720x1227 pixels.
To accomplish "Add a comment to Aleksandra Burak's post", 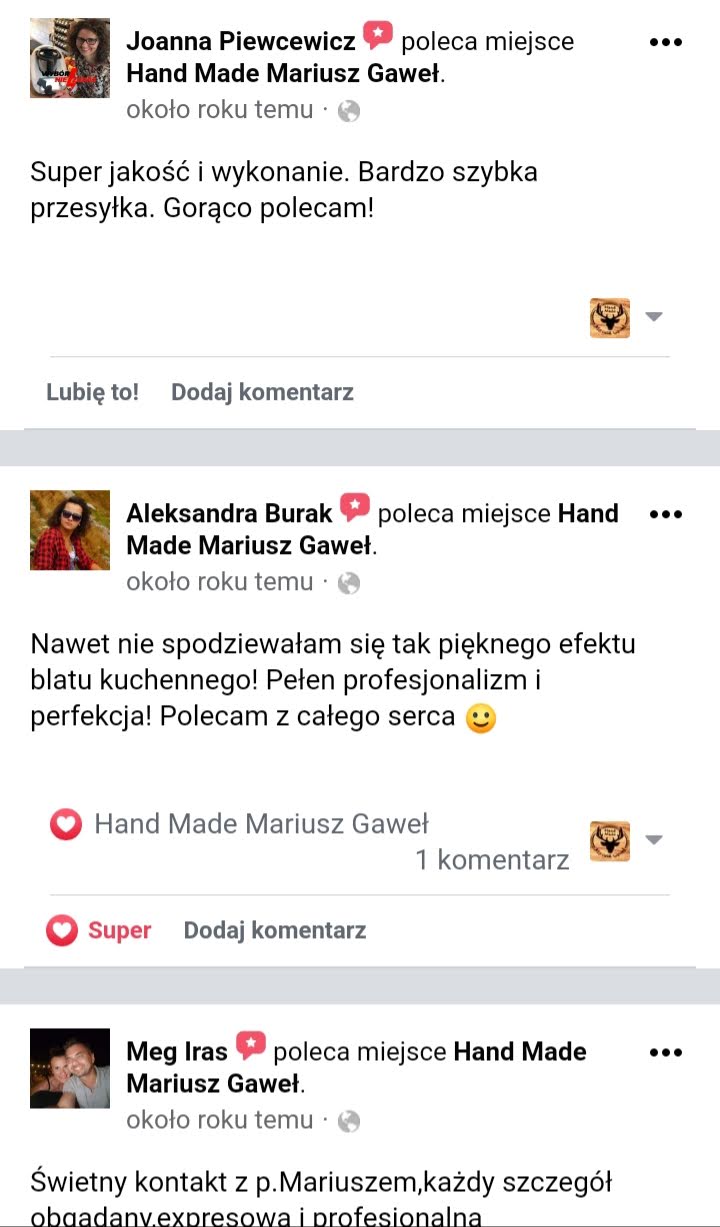I will [275, 930].
